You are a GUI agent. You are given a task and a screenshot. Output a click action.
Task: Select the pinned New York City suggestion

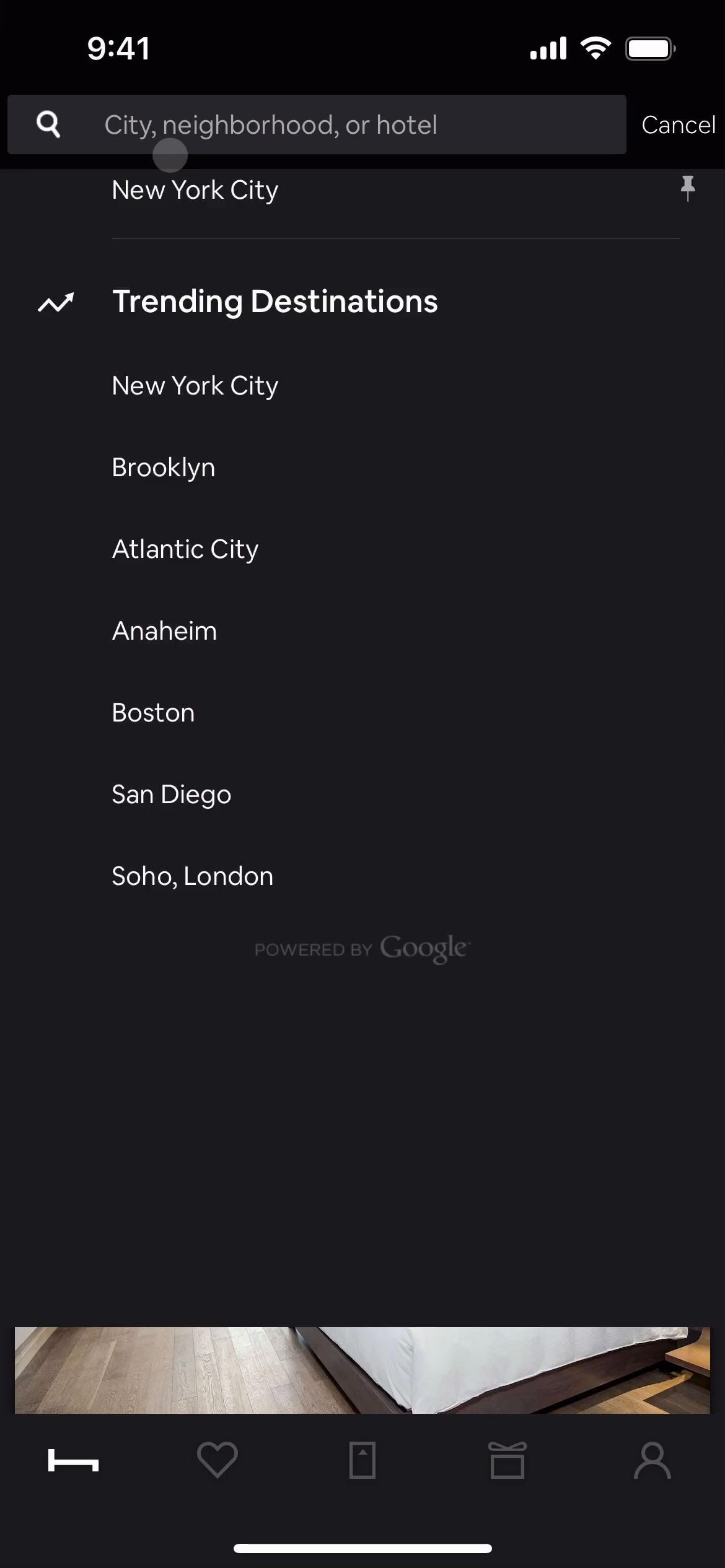pos(195,190)
